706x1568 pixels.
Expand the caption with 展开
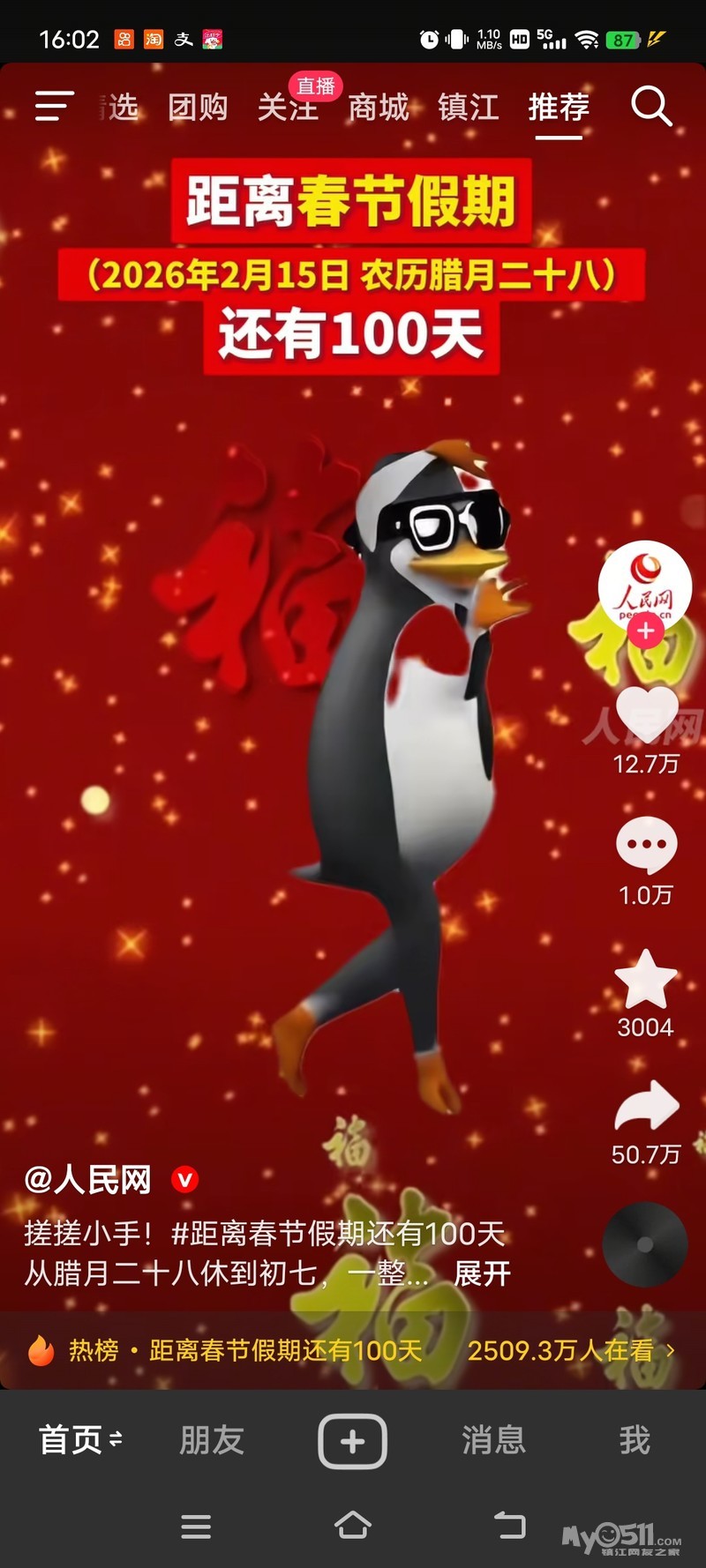click(482, 1273)
